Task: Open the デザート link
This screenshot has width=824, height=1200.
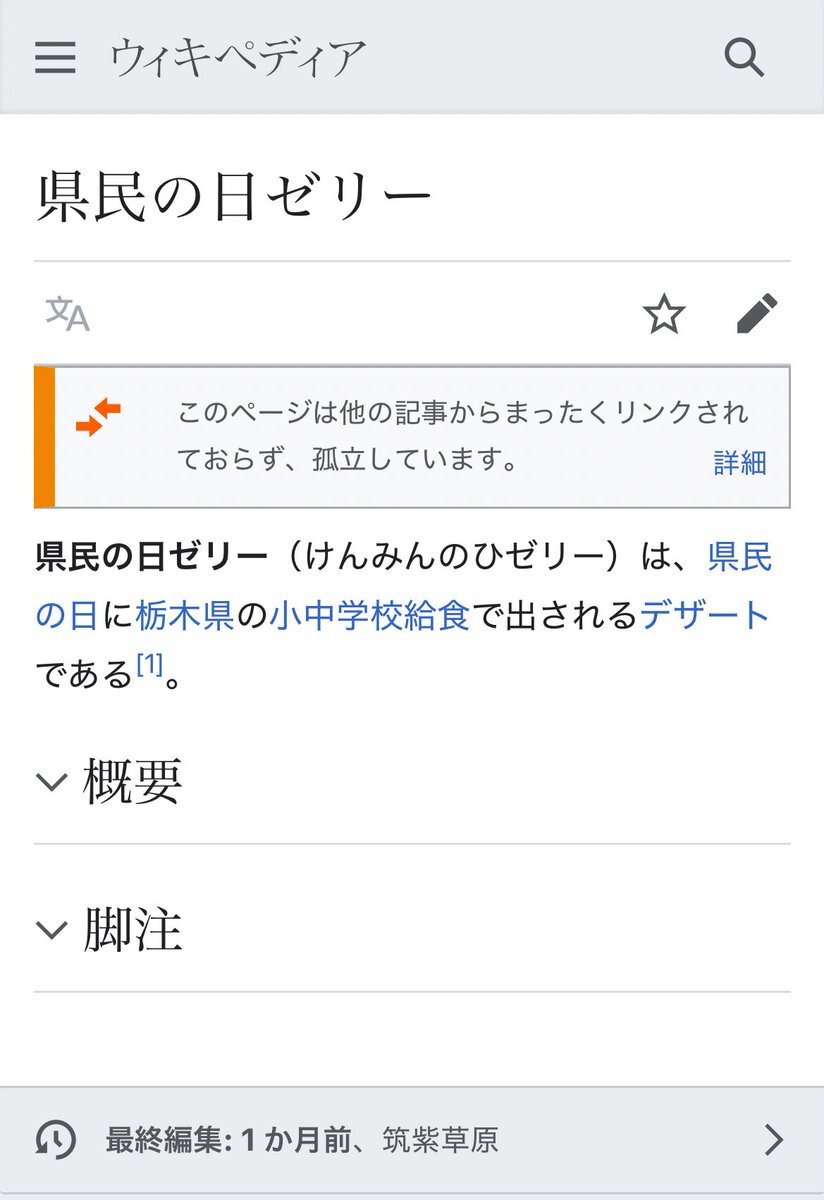Action: pos(705,615)
